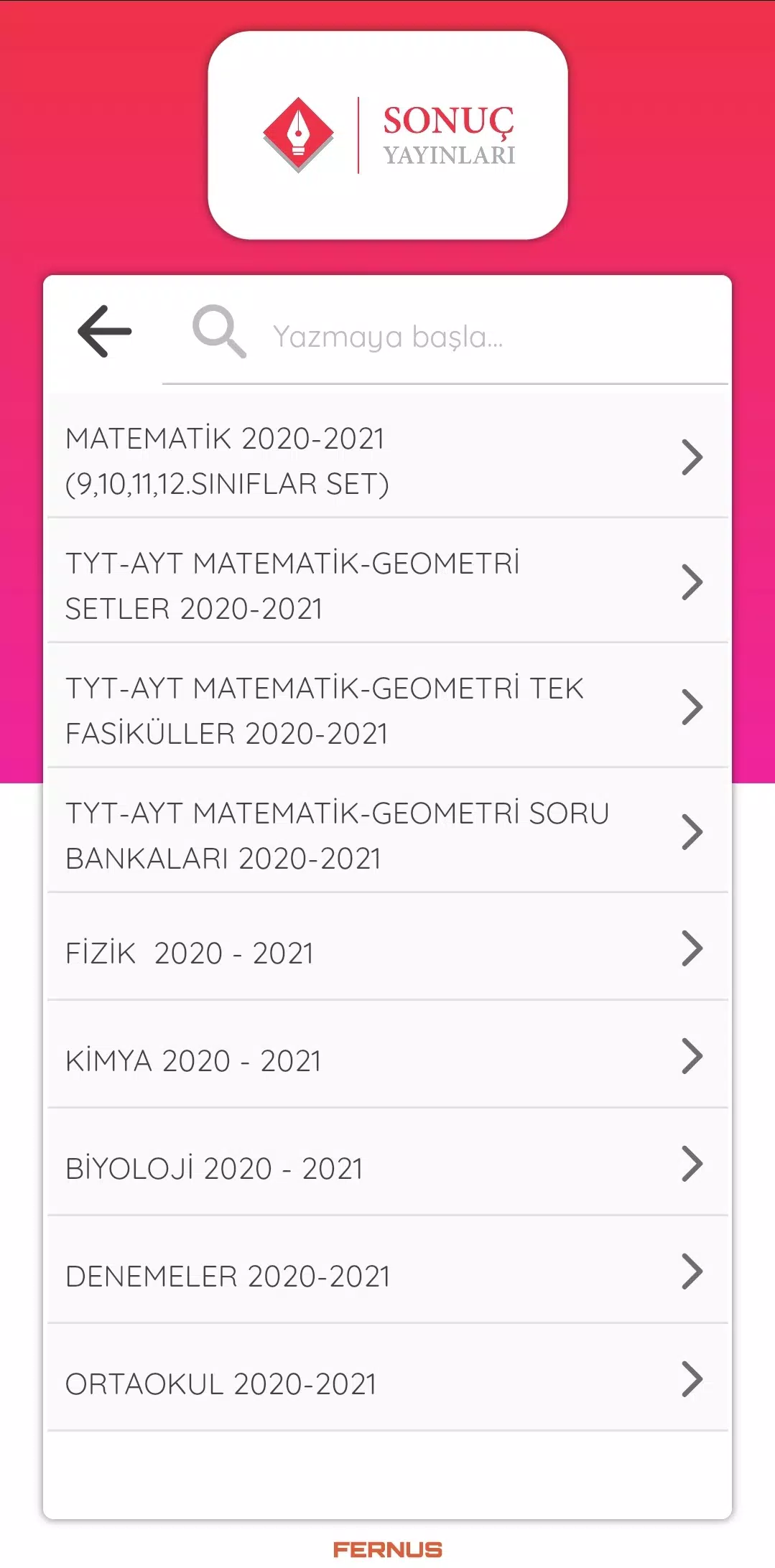This screenshot has width=775, height=1568.
Task: Tap the Yazmaya başla search field
Action: coord(445,336)
